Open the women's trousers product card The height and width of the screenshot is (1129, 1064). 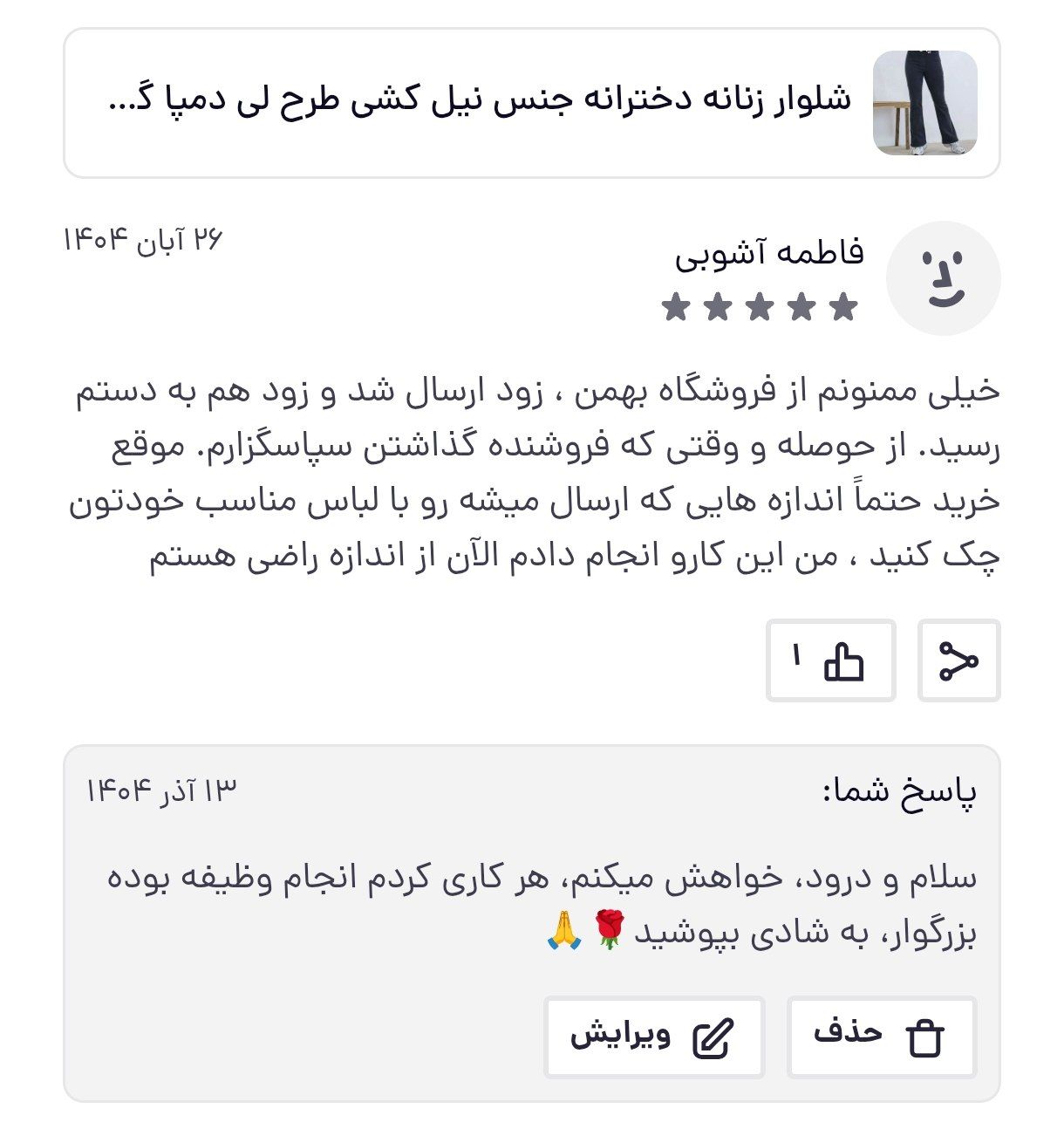531,103
